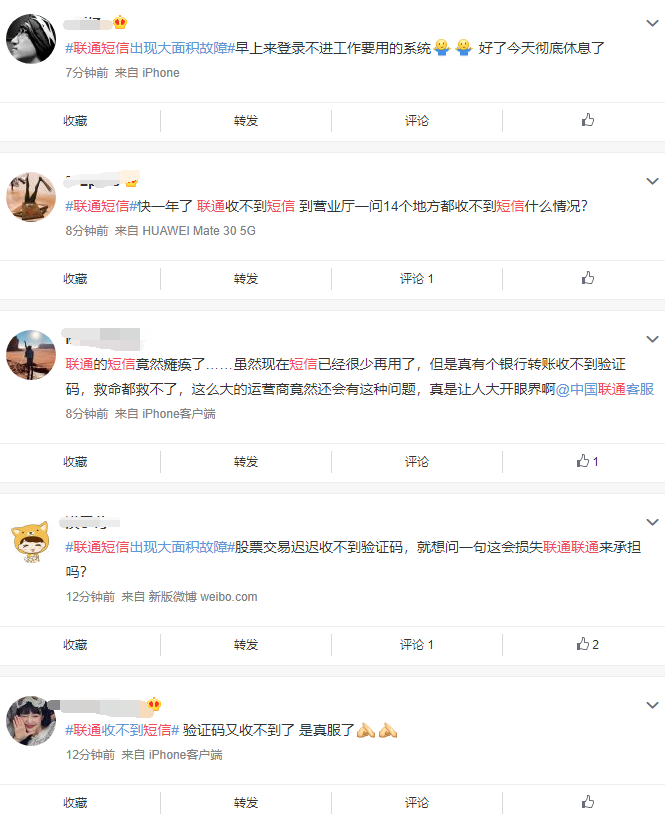Screen dimensions: 665x820
Task: Open the #联通收不到短信# hashtag
Action: click(122, 730)
